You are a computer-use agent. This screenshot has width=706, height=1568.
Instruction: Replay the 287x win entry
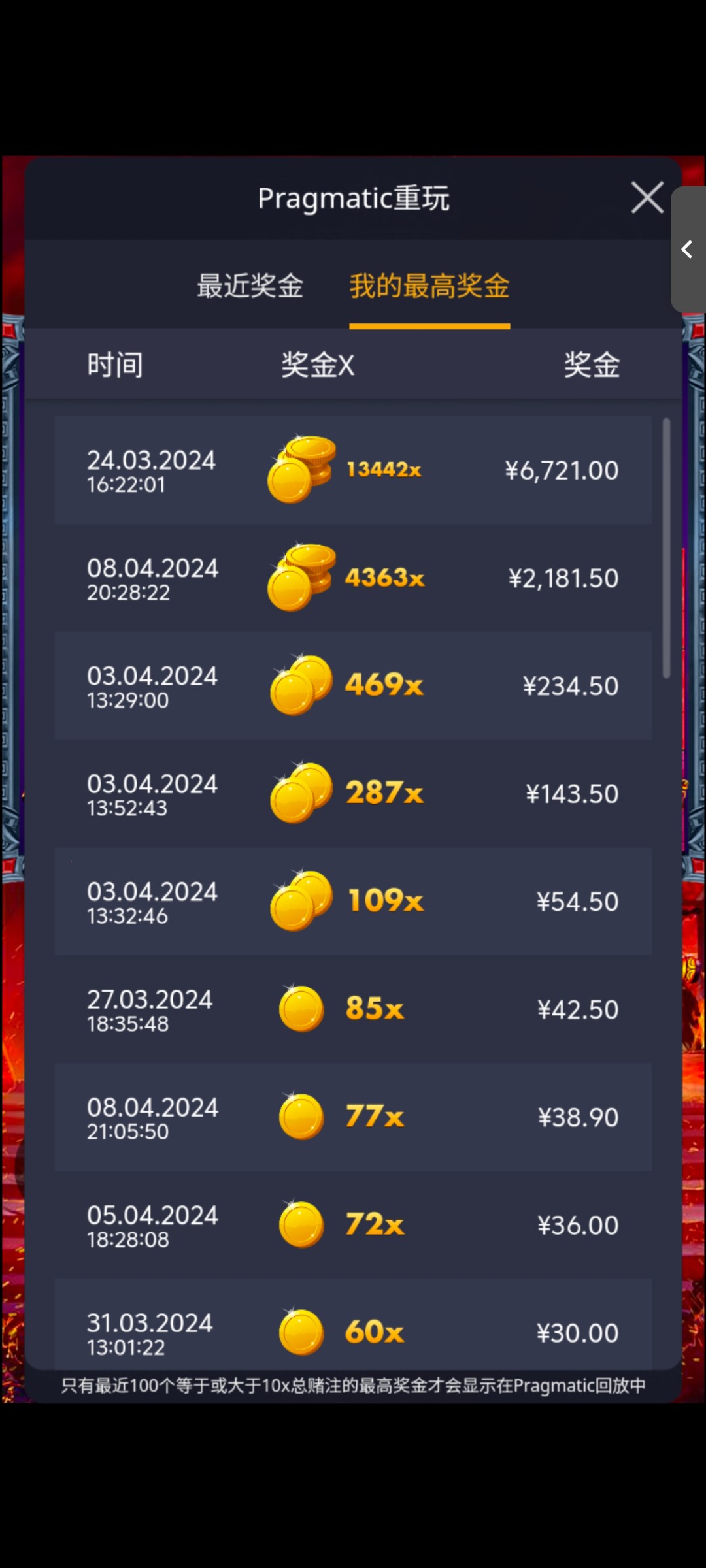[x=353, y=794]
